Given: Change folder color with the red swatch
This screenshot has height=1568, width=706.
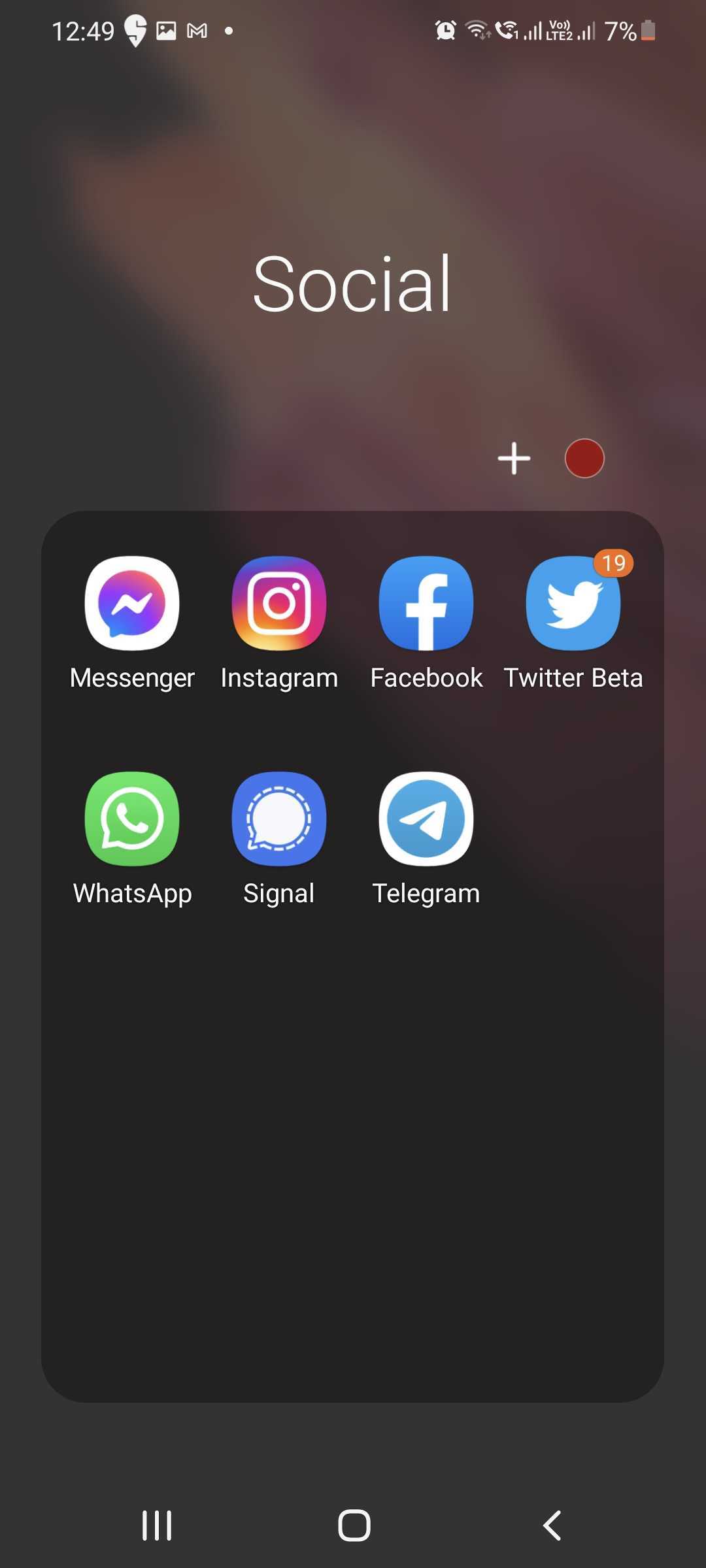Looking at the screenshot, I should [x=584, y=458].
